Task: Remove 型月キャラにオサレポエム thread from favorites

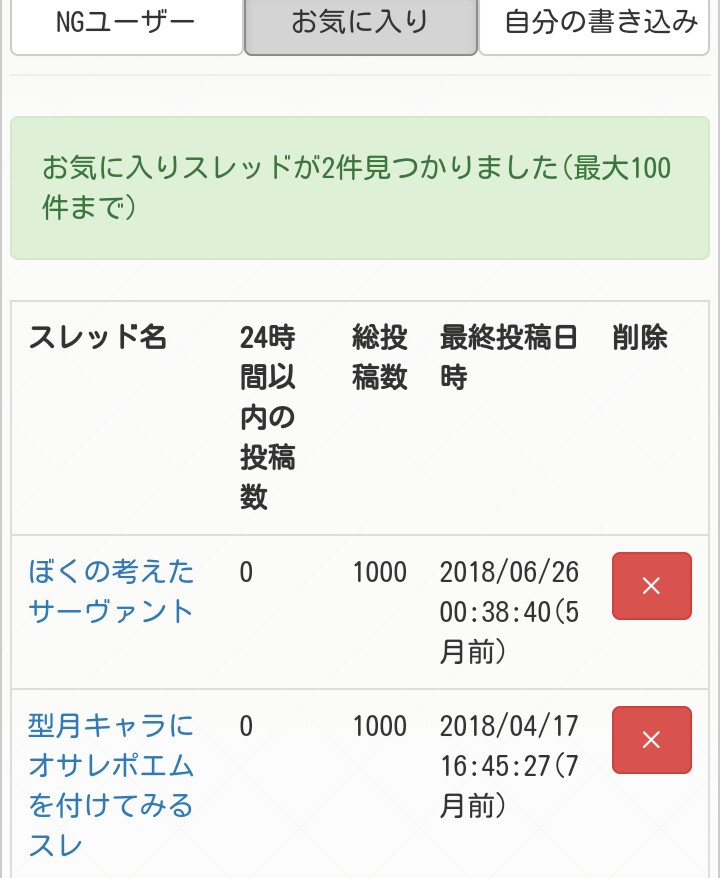Action: click(651, 740)
